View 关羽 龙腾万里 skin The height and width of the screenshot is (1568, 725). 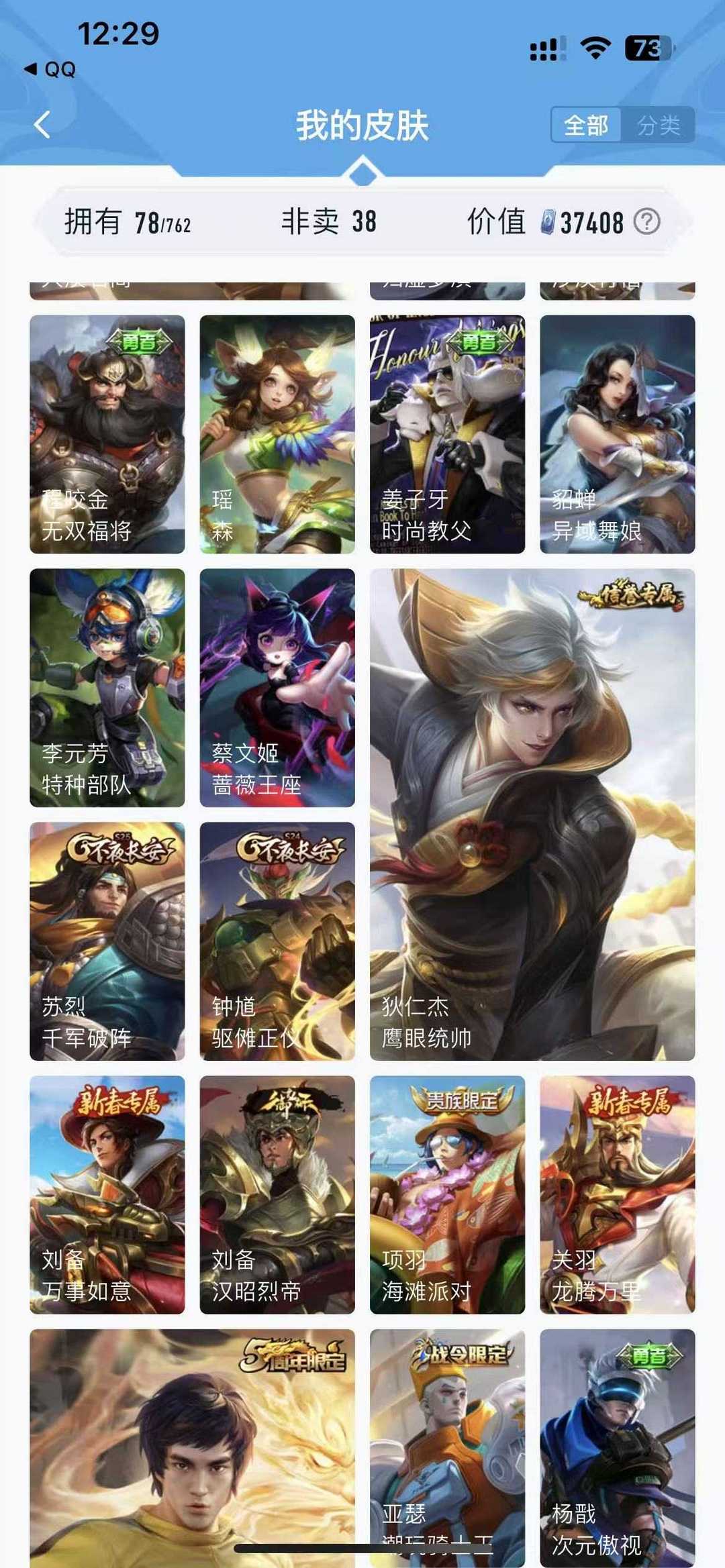(x=618, y=1195)
